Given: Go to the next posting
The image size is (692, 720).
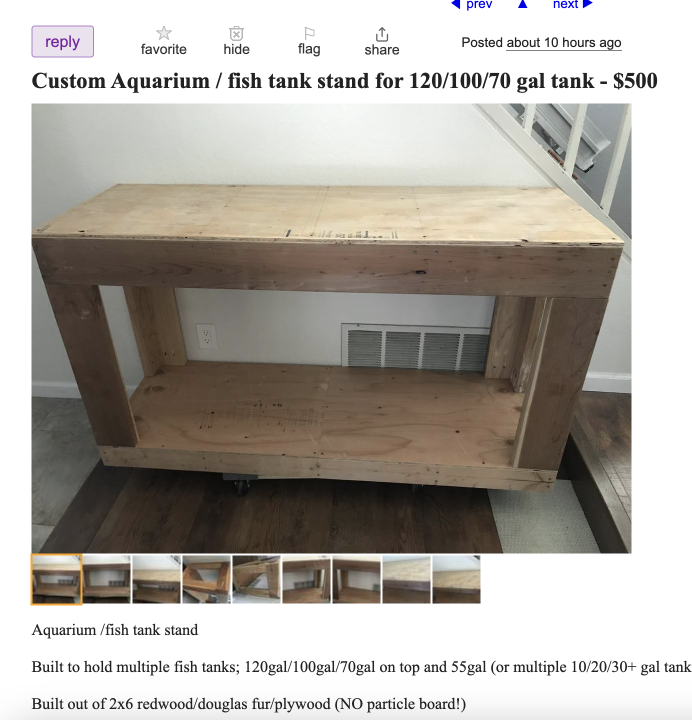Looking at the screenshot, I should [572, 5].
